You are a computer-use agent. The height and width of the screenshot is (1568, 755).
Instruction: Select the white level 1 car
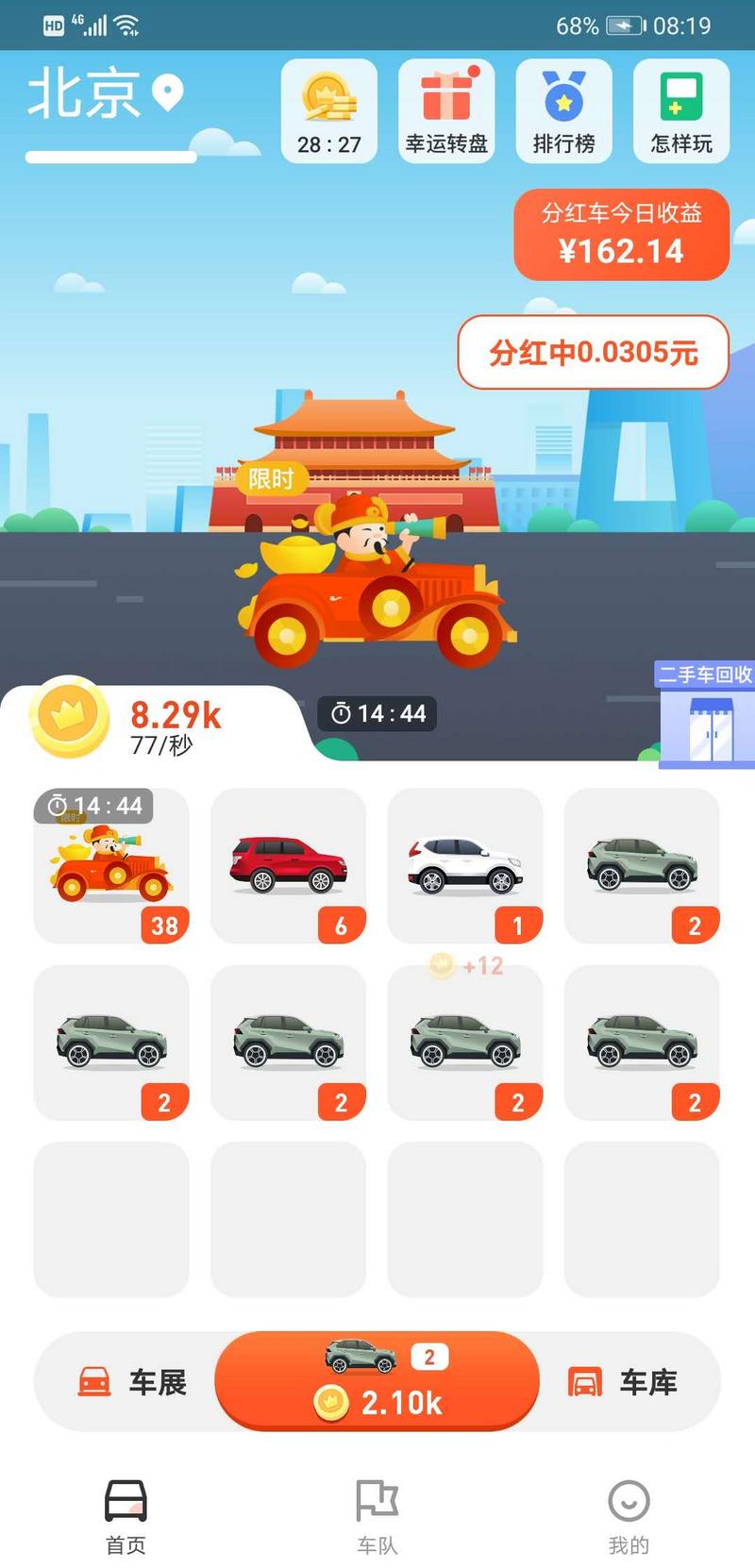tap(464, 865)
